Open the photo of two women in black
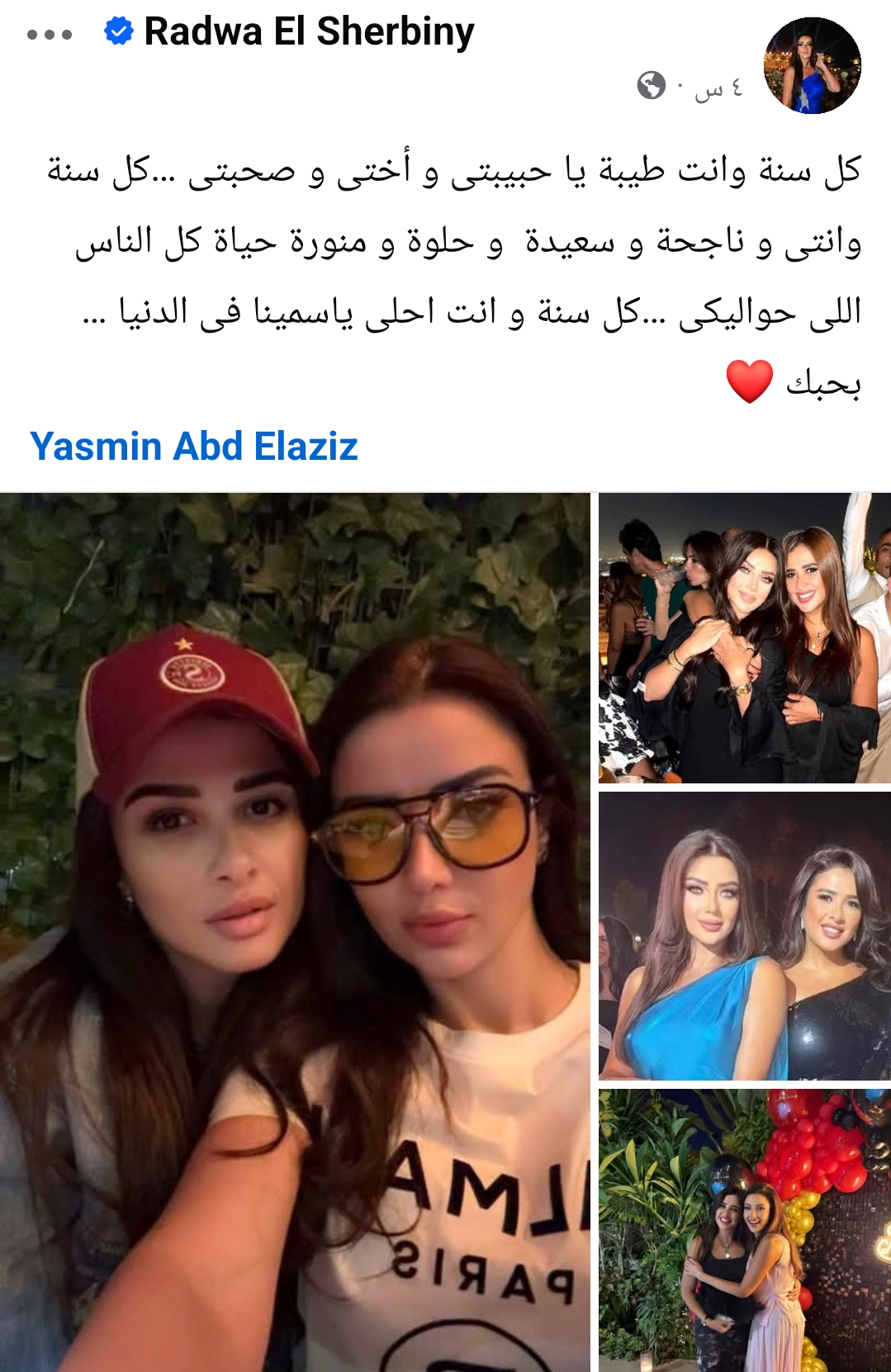 744,638
